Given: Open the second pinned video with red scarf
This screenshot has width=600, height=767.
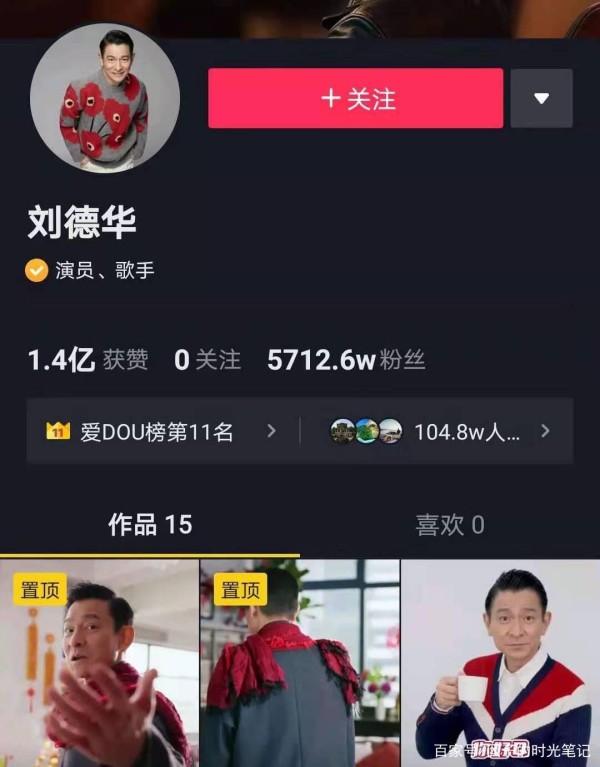Looking at the screenshot, I should click(299, 663).
